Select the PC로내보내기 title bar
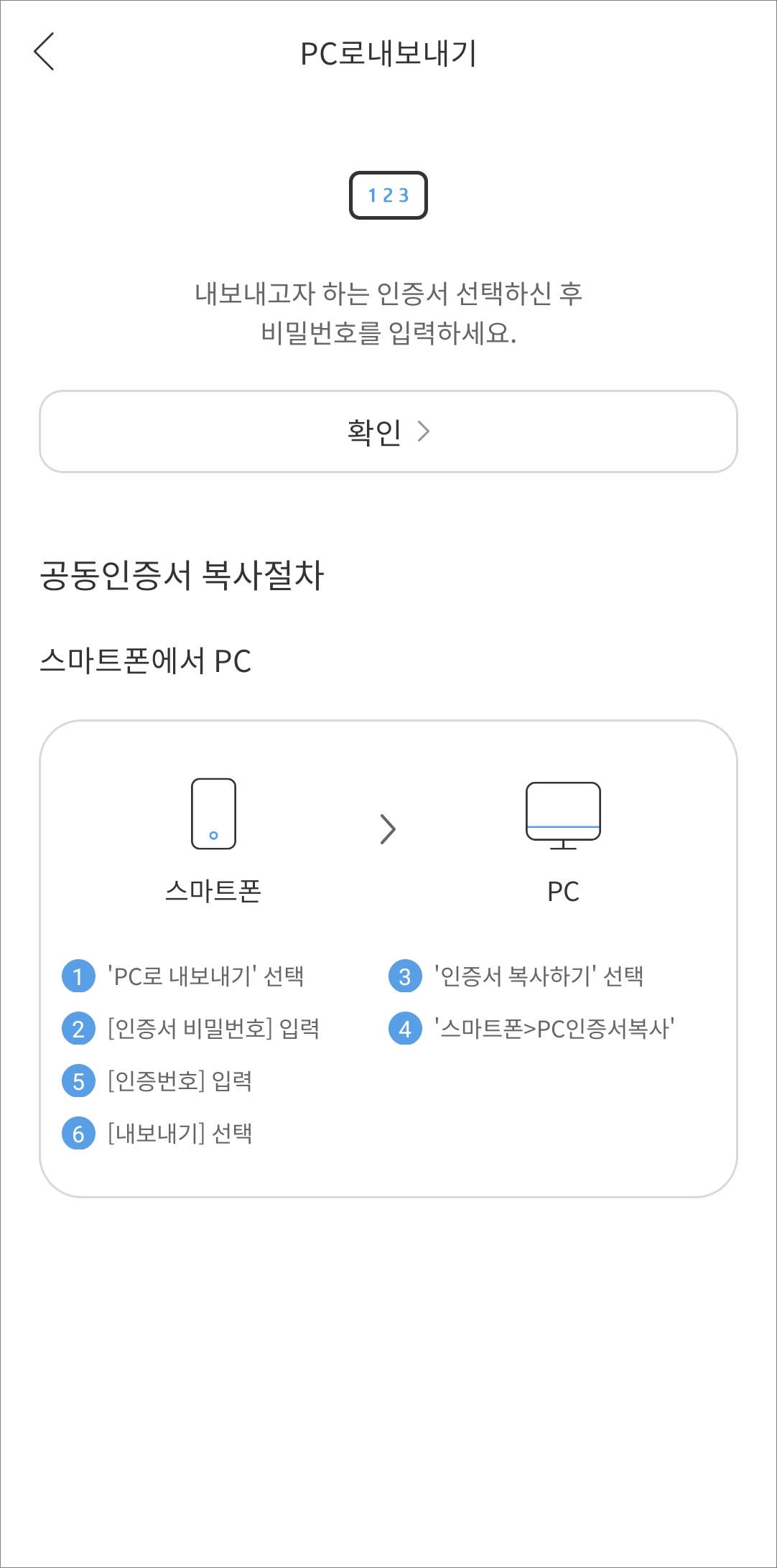Screen dimensions: 777x1568 click(x=388, y=52)
